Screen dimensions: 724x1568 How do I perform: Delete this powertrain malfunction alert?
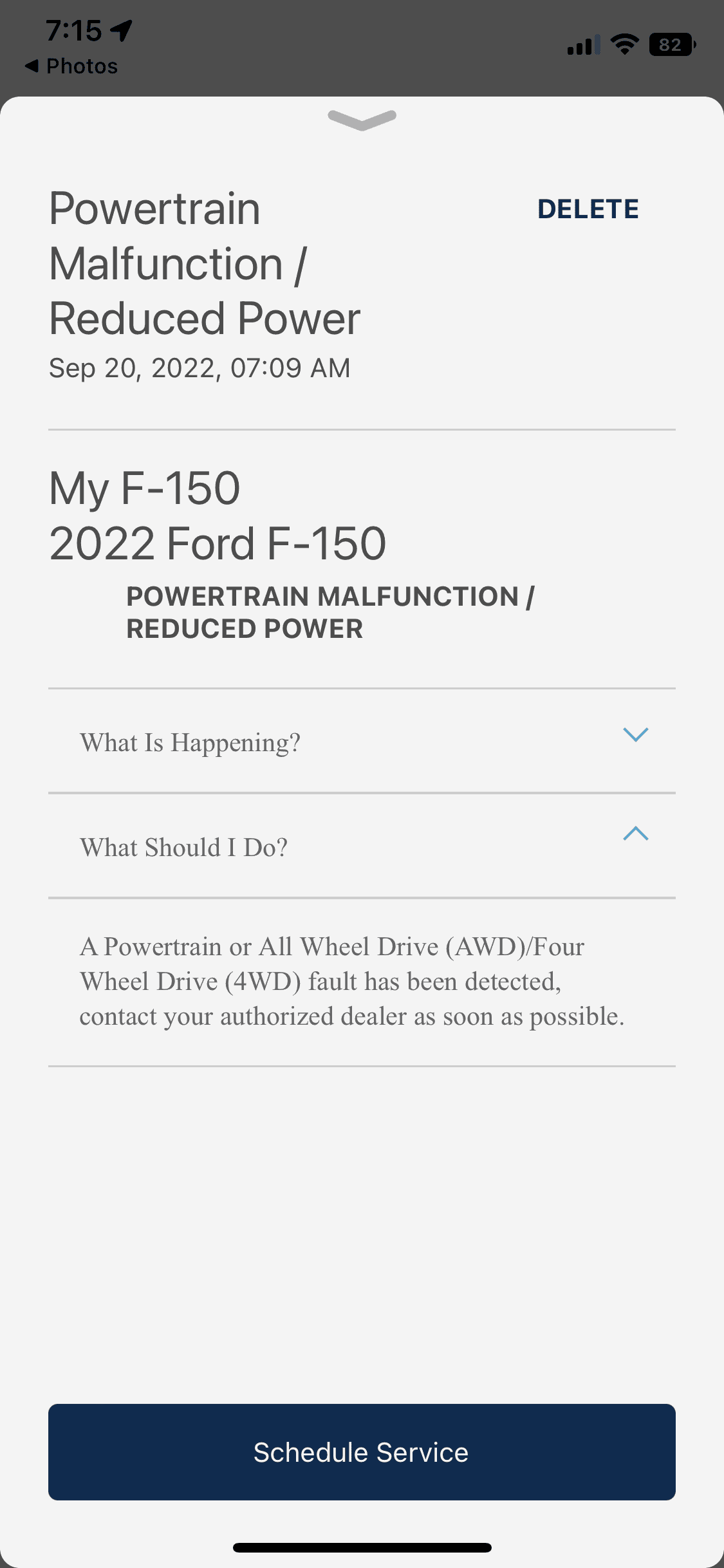588,208
